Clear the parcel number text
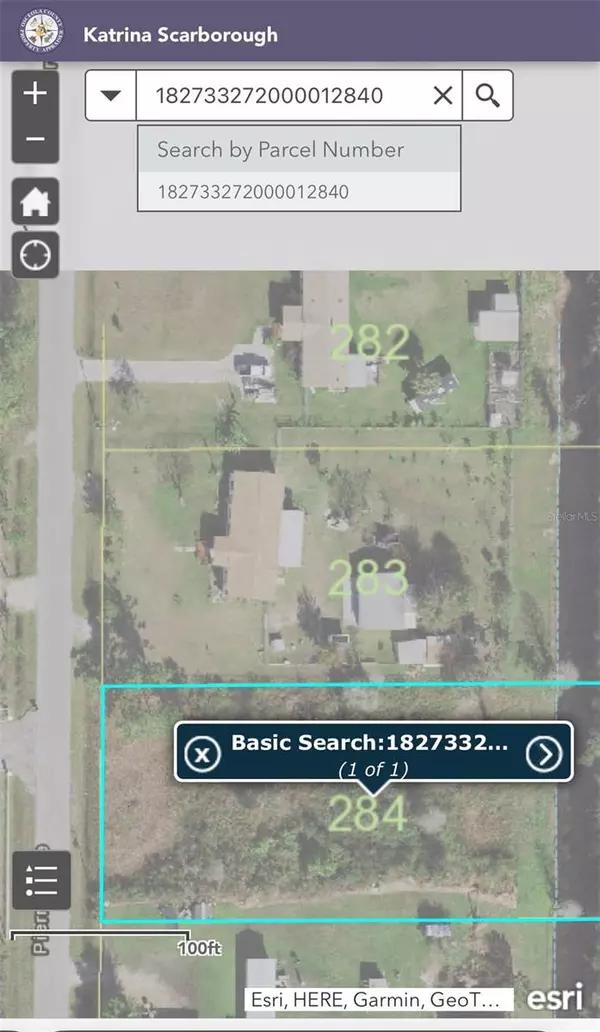This screenshot has height=1032, width=600. 442,96
